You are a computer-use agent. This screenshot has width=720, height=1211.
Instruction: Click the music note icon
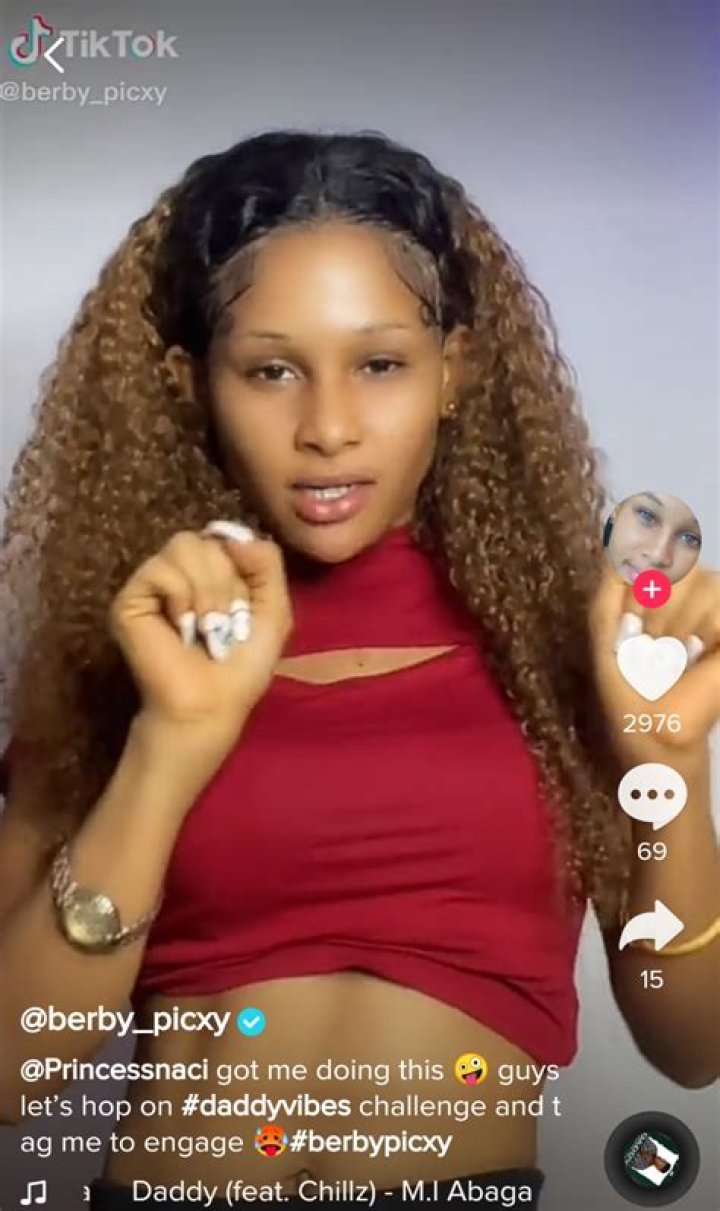point(36,1189)
